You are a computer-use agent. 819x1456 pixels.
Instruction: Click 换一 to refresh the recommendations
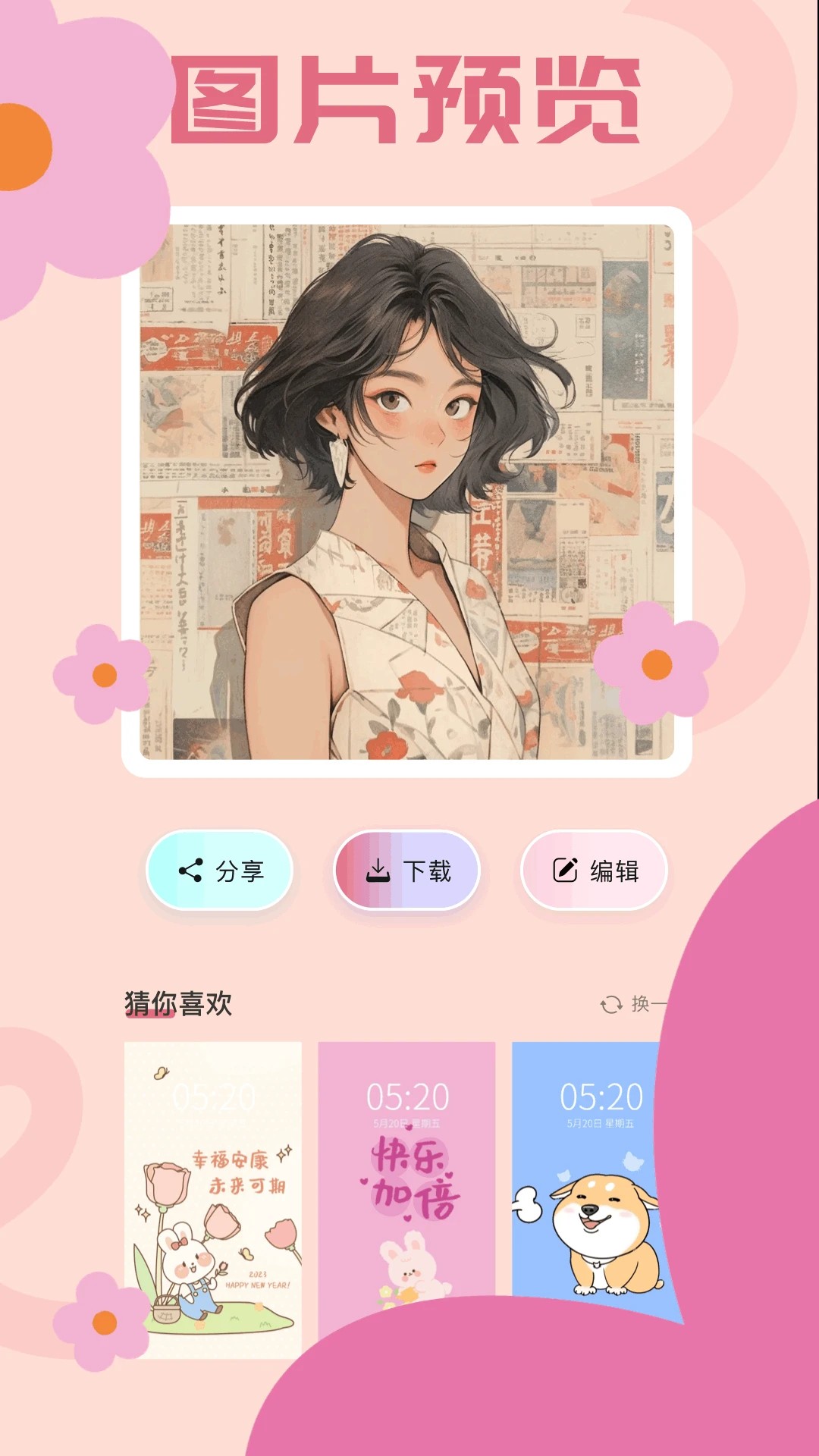pos(648,1003)
